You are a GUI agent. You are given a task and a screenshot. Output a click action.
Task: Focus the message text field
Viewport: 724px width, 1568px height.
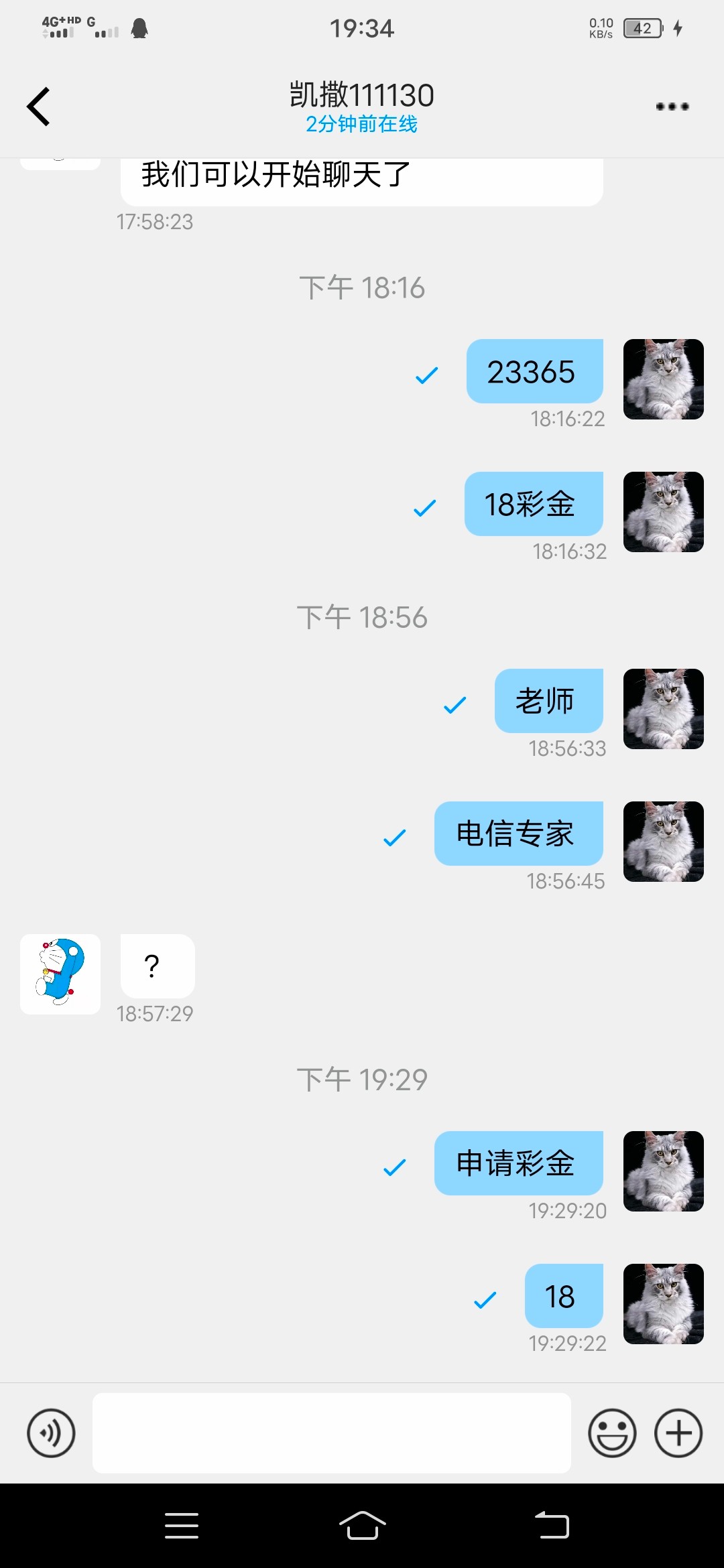(x=331, y=1433)
